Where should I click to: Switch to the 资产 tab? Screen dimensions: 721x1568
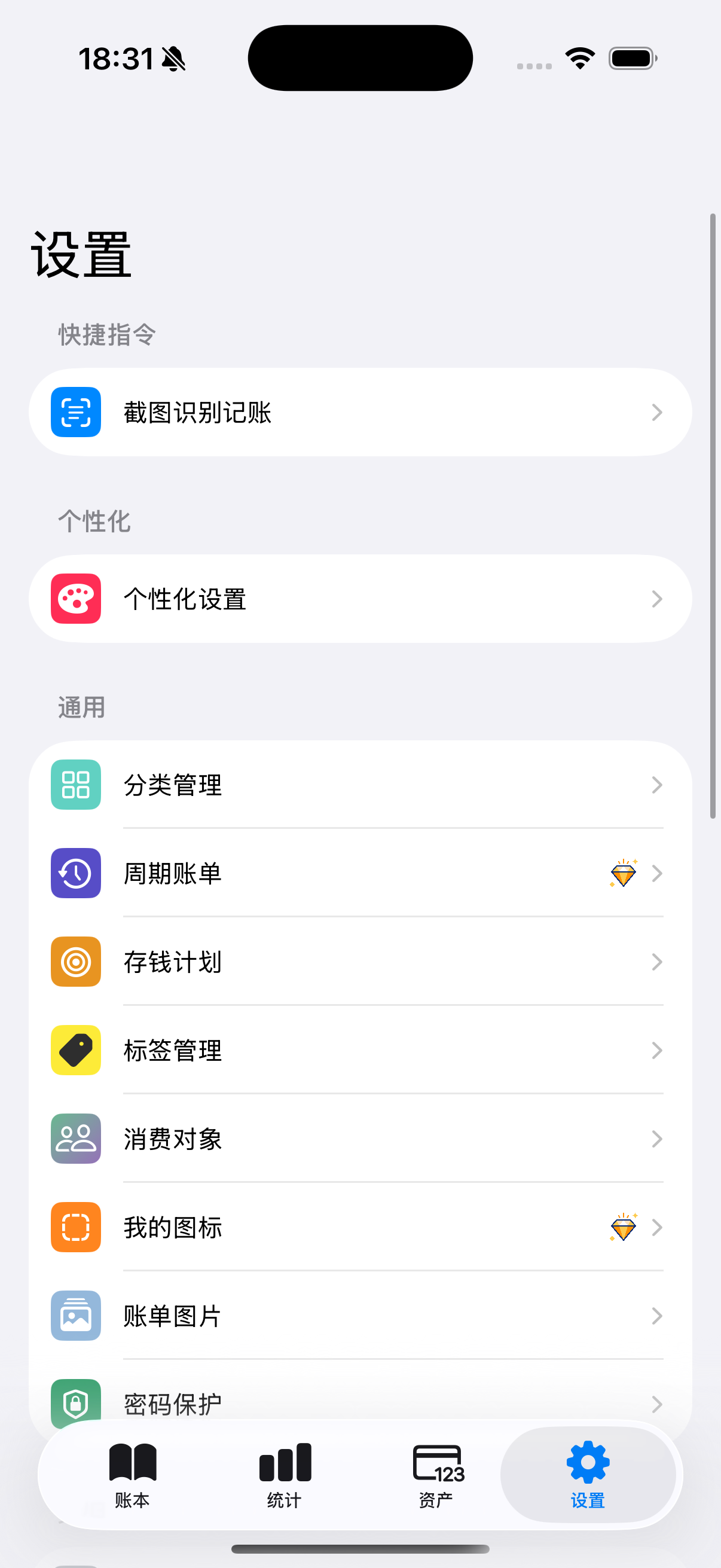click(437, 1474)
